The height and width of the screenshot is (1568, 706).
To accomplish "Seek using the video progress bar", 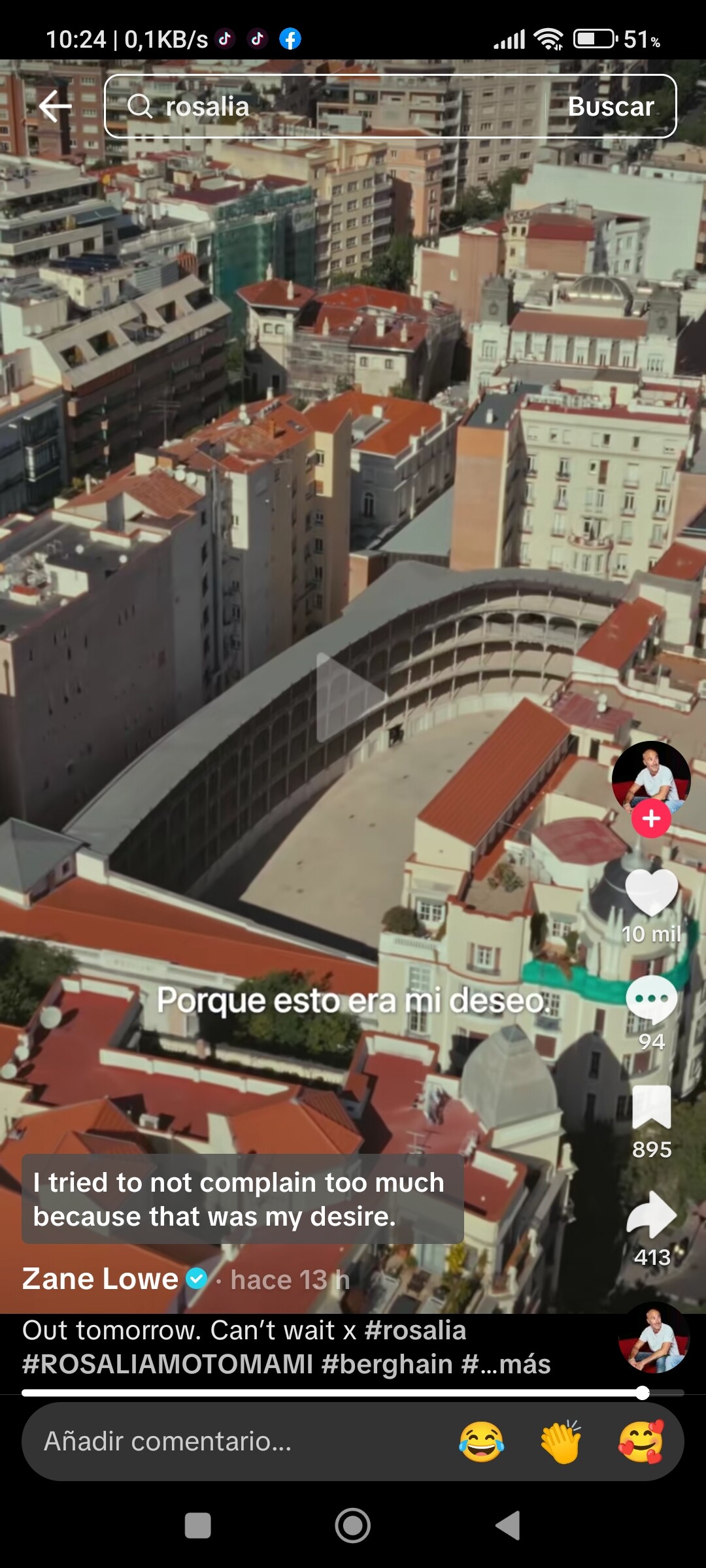I will point(353,1393).
